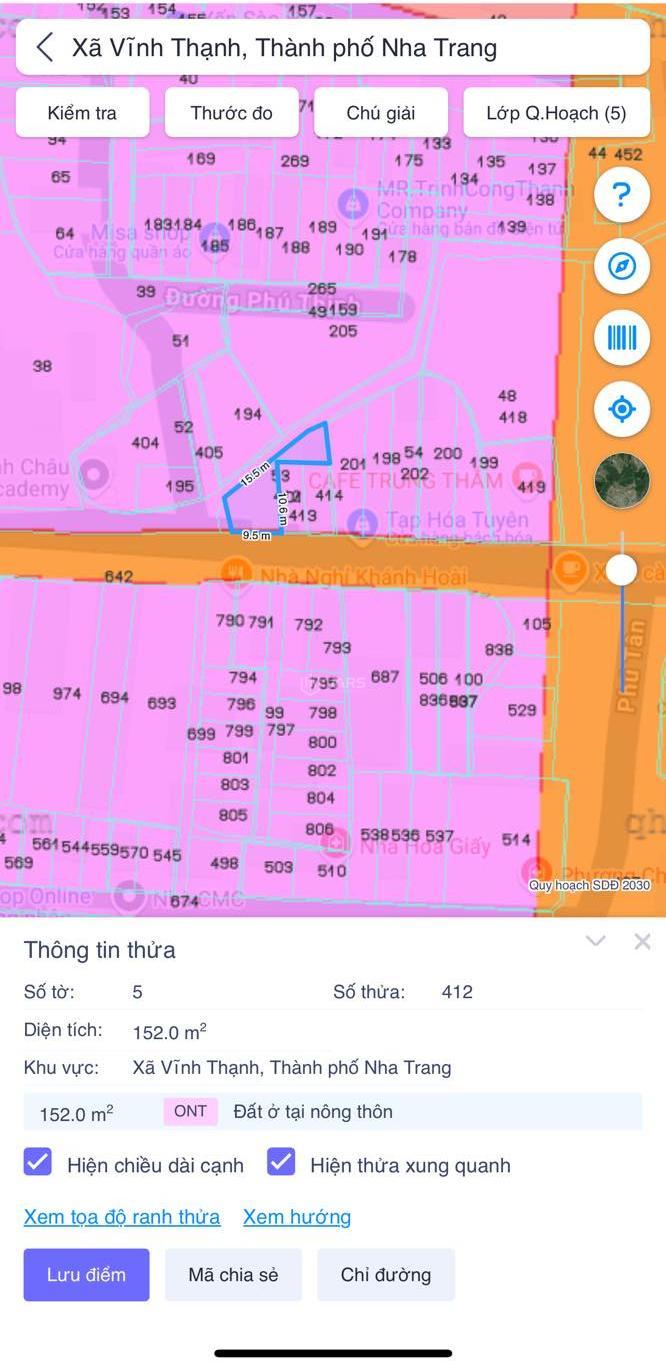This screenshot has height=1370, width=666.
Task: Tap the Mã chia sẻ button
Action: pyautogui.click(x=233, y=1275)
